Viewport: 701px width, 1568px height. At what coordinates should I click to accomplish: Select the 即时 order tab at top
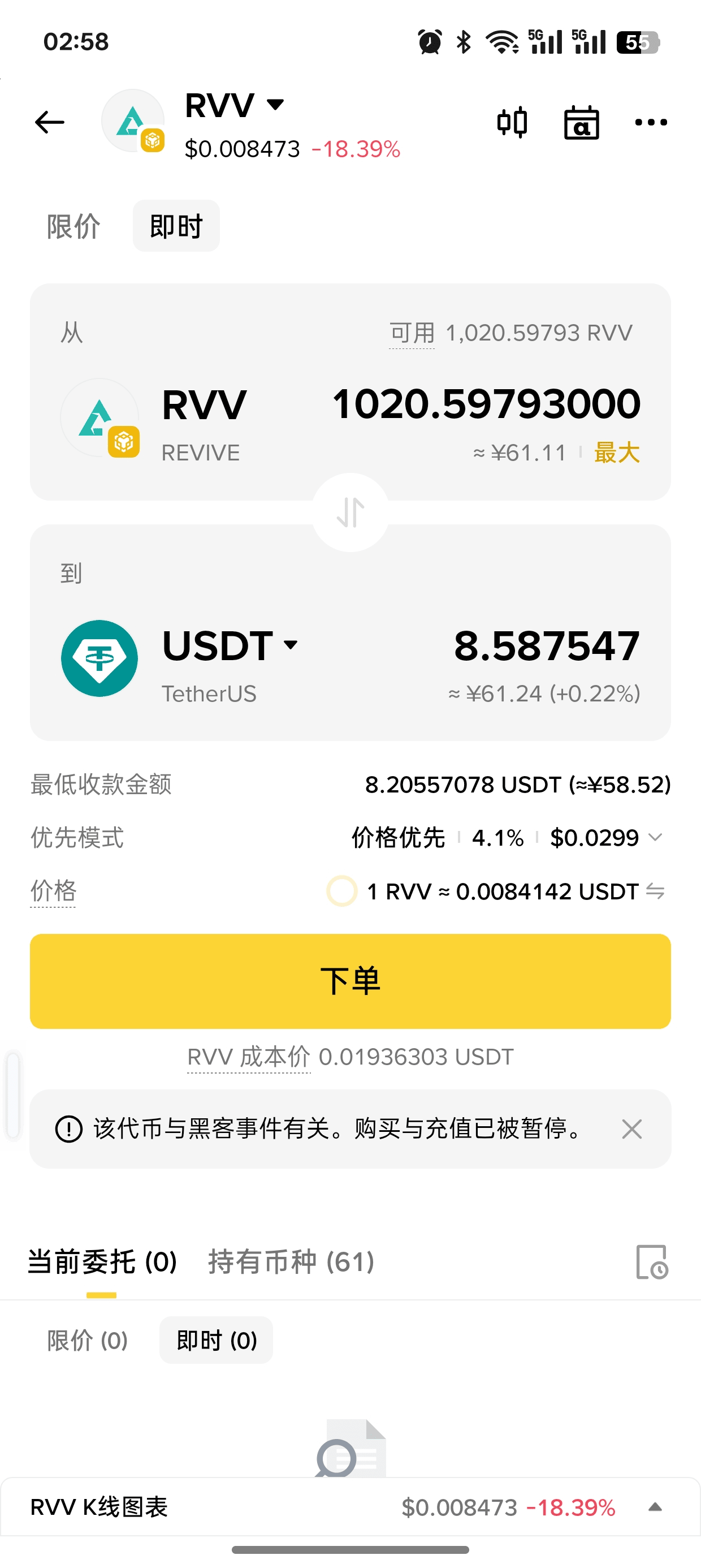tap(176, 226)
